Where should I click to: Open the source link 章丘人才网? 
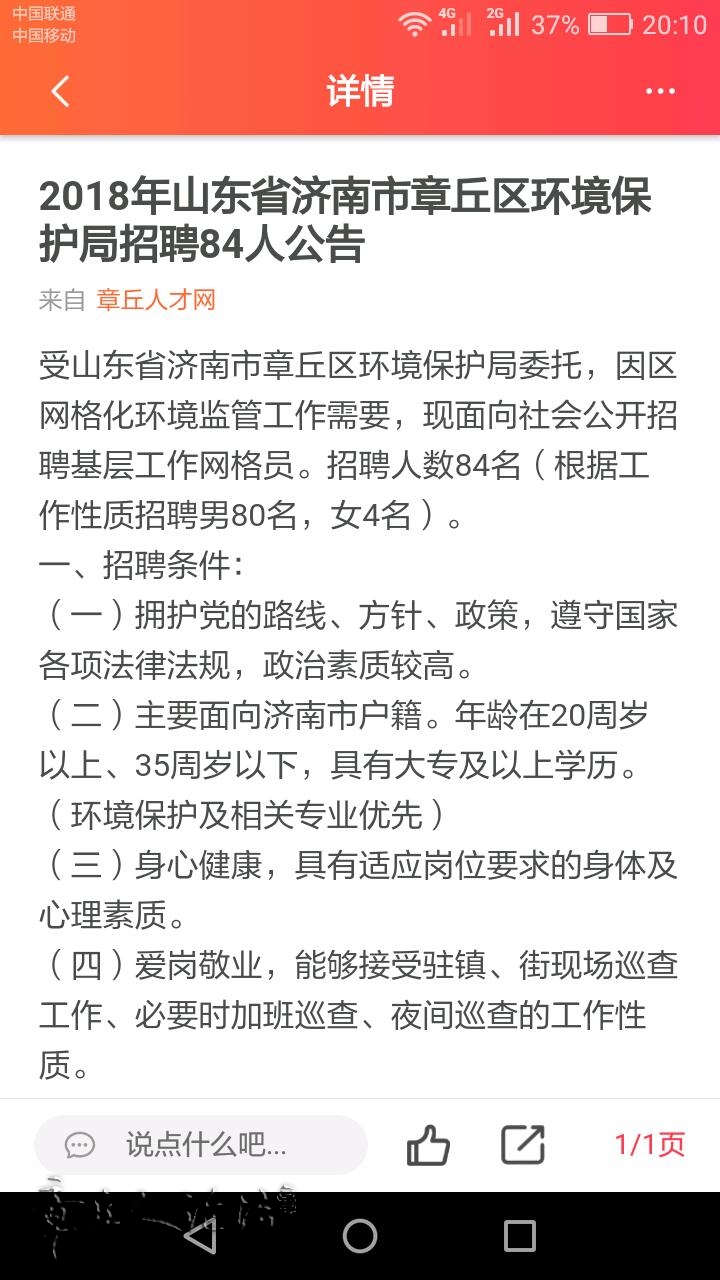[156, 299]
